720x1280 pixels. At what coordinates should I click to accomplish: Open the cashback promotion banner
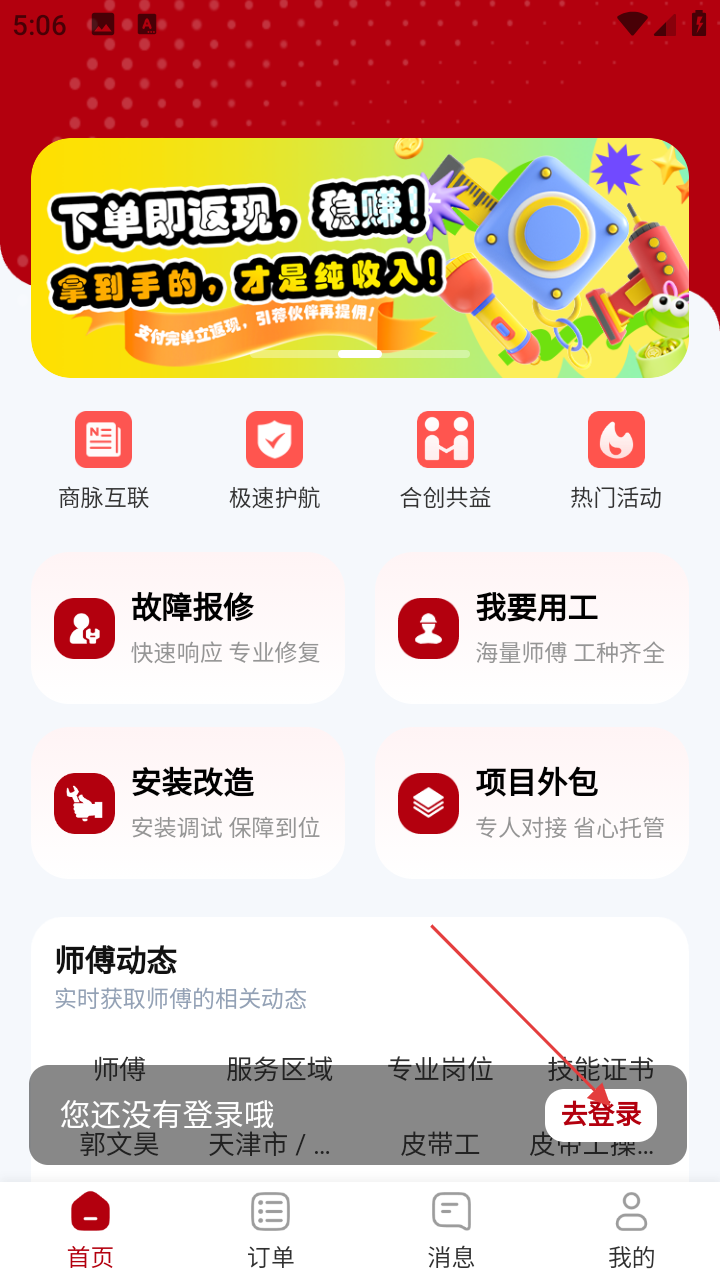tap(360, 258)
